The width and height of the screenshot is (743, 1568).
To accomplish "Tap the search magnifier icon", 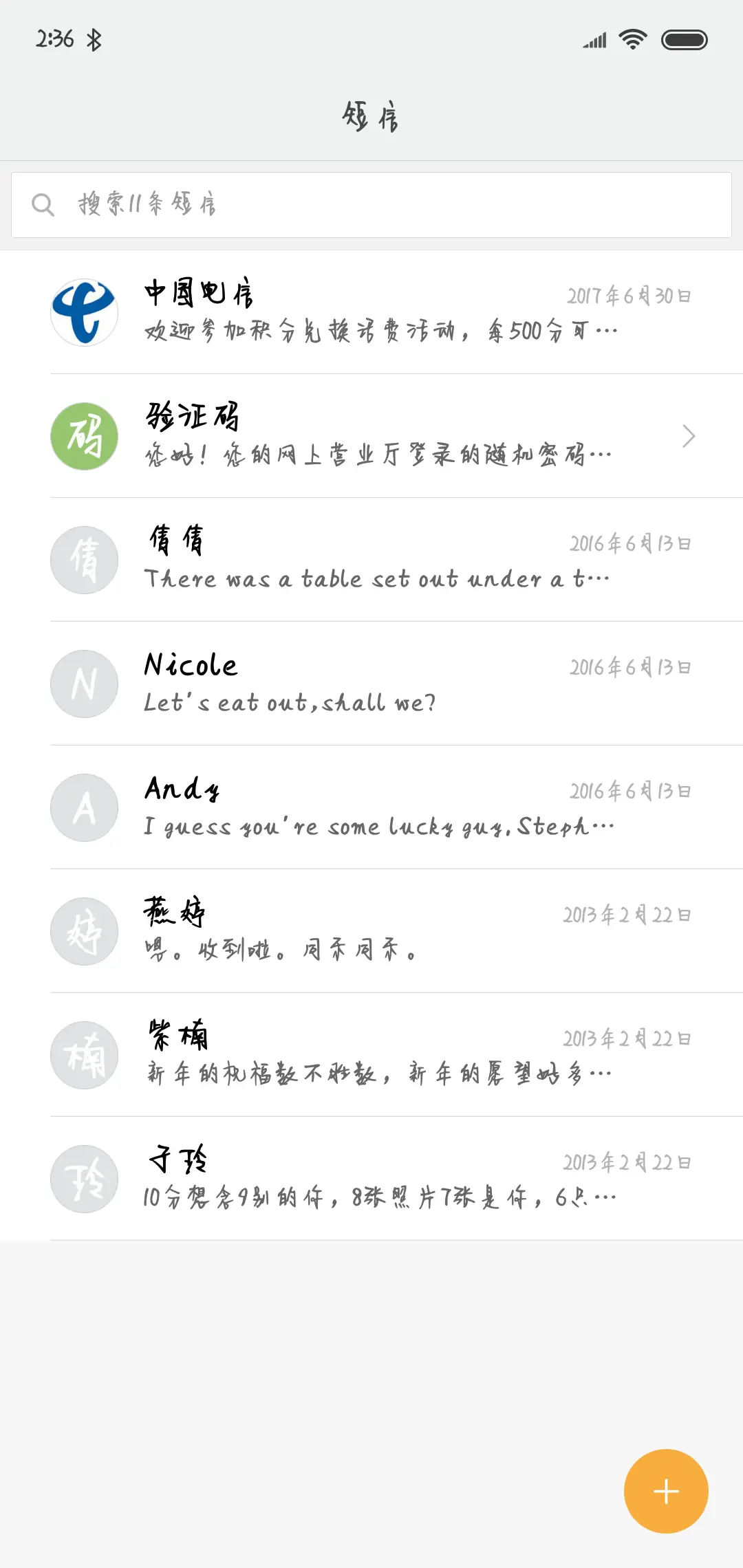I will click(43, 204).
